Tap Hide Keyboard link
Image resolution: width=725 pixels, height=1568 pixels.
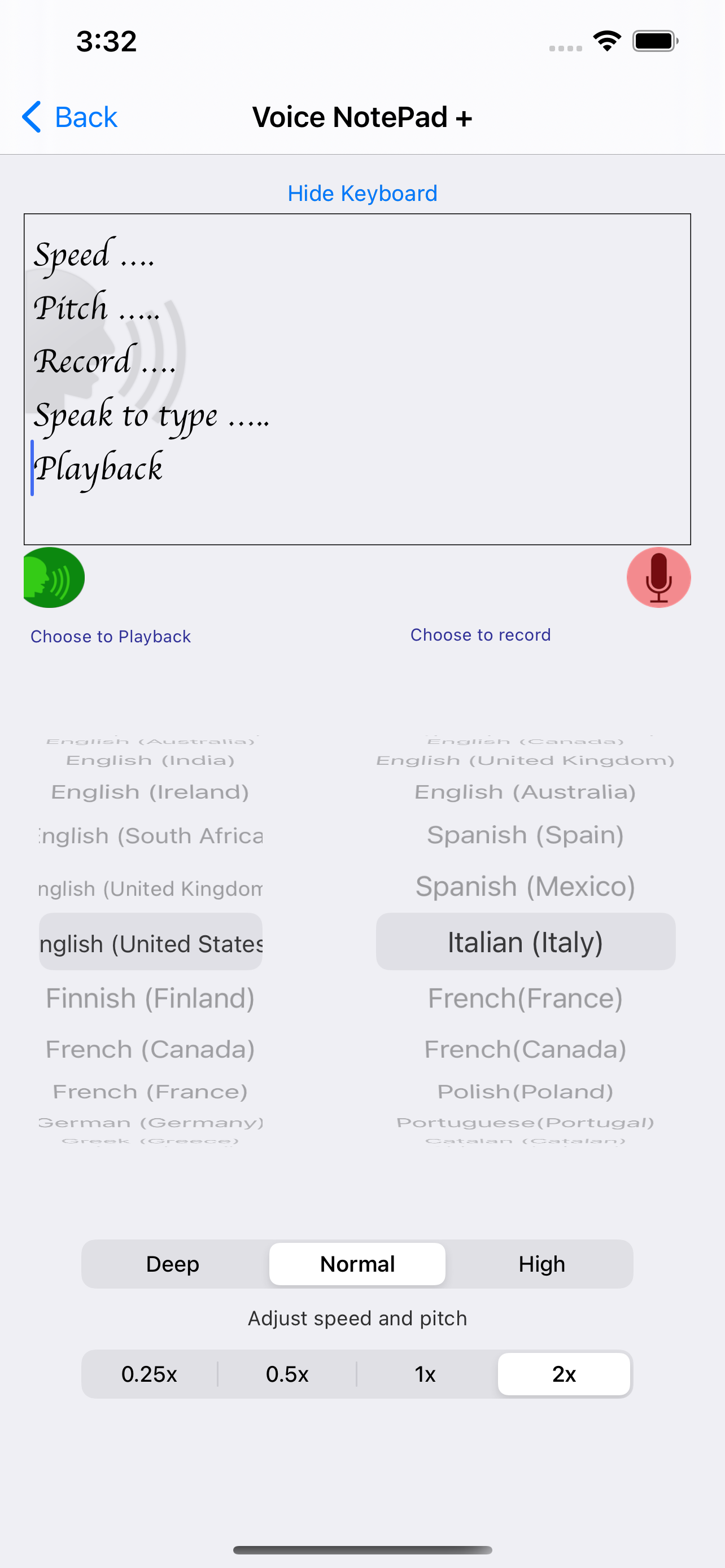362,194
